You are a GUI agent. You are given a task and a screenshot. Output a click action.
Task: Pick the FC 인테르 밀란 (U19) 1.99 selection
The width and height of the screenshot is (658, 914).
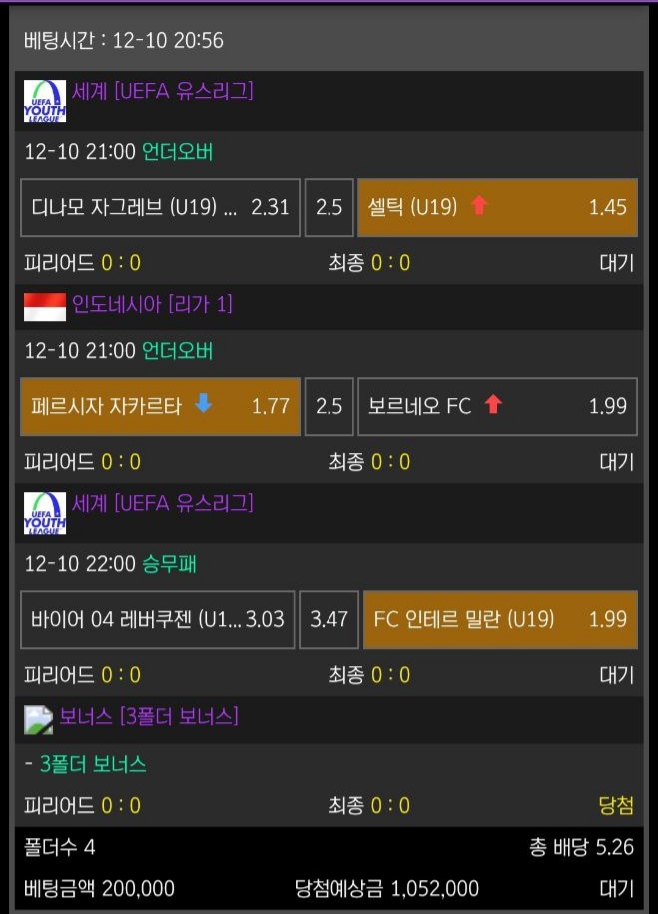point(500,619)
